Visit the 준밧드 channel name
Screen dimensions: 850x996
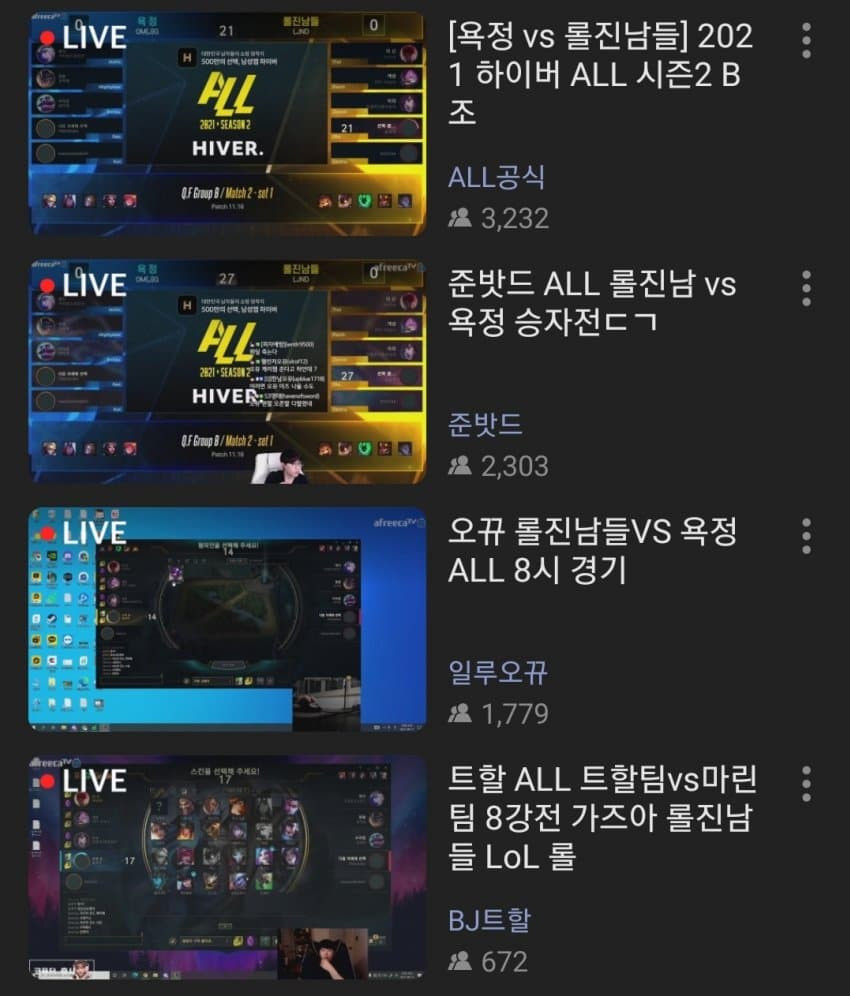(x=485, y=424)
